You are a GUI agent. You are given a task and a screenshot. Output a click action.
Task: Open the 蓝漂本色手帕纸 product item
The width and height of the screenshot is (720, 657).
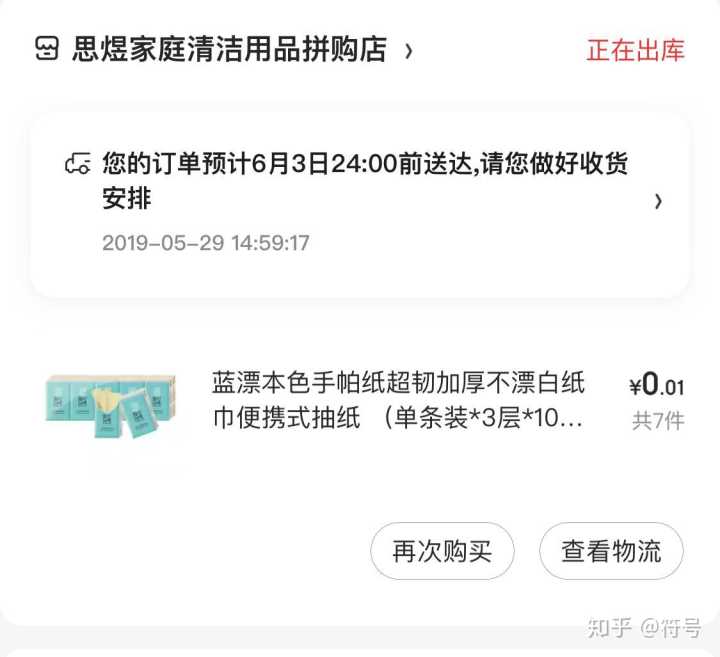(x=396, y=400)
